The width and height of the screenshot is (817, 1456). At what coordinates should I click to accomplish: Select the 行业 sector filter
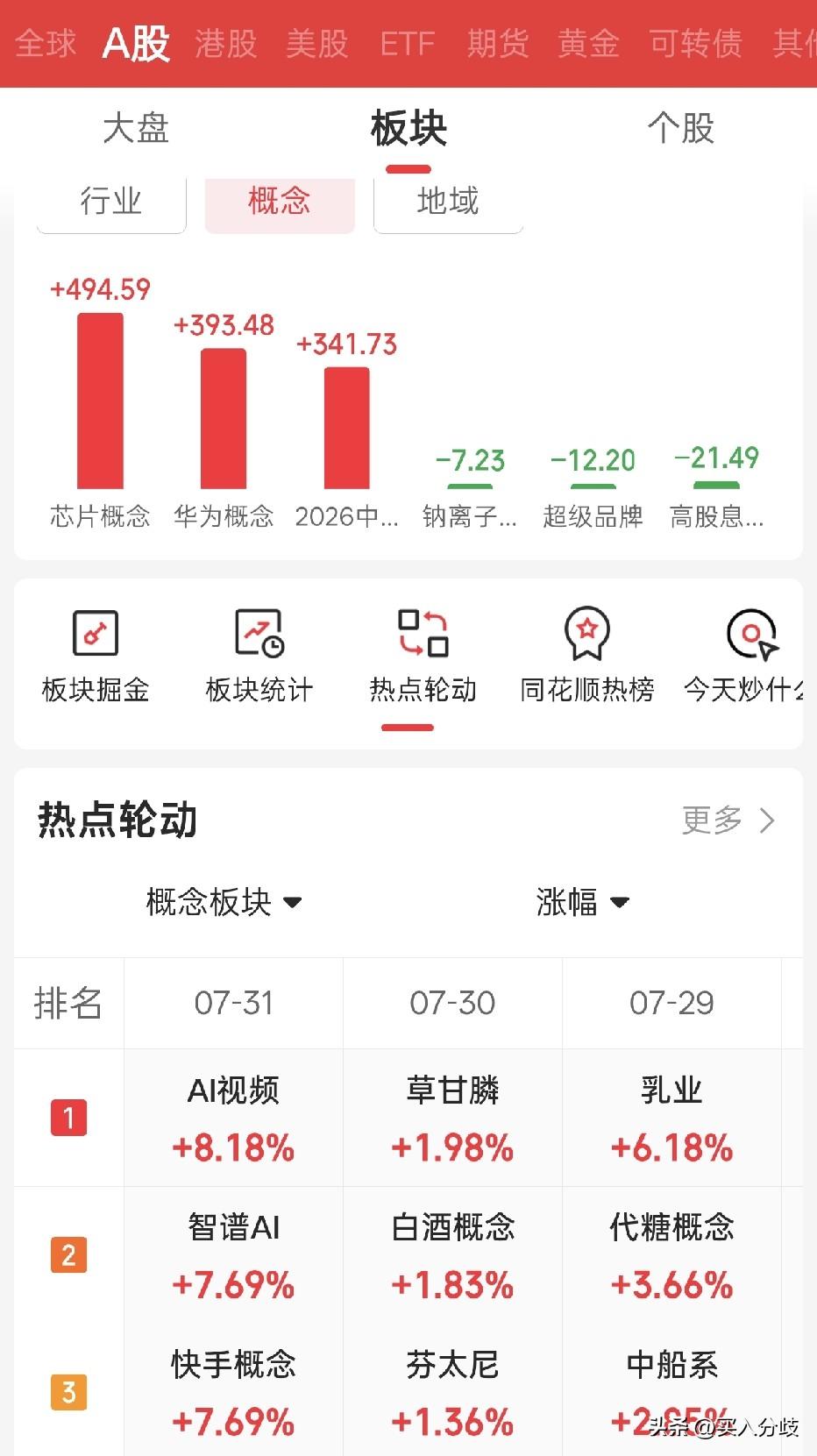coord(111,202)
